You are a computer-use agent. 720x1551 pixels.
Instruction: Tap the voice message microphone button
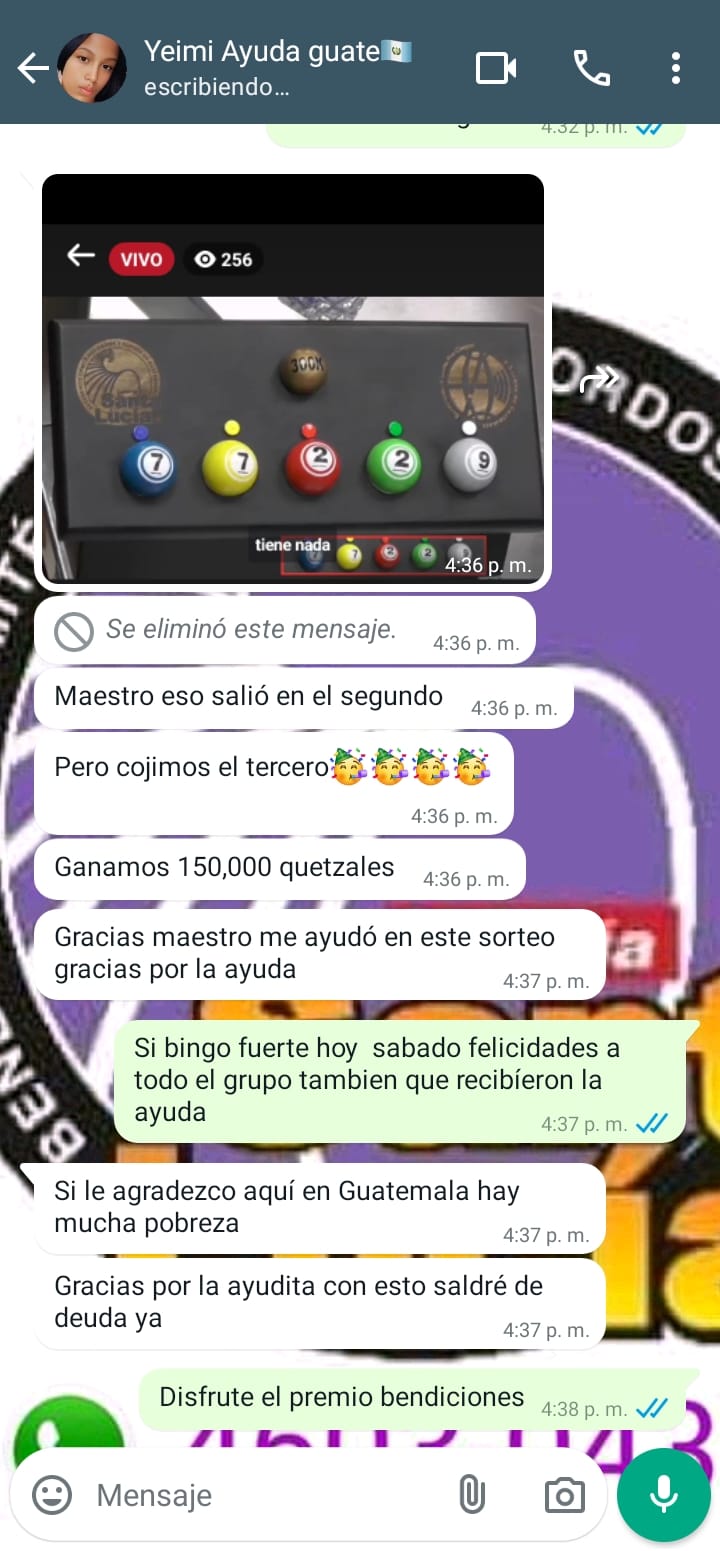point(664,1496)
